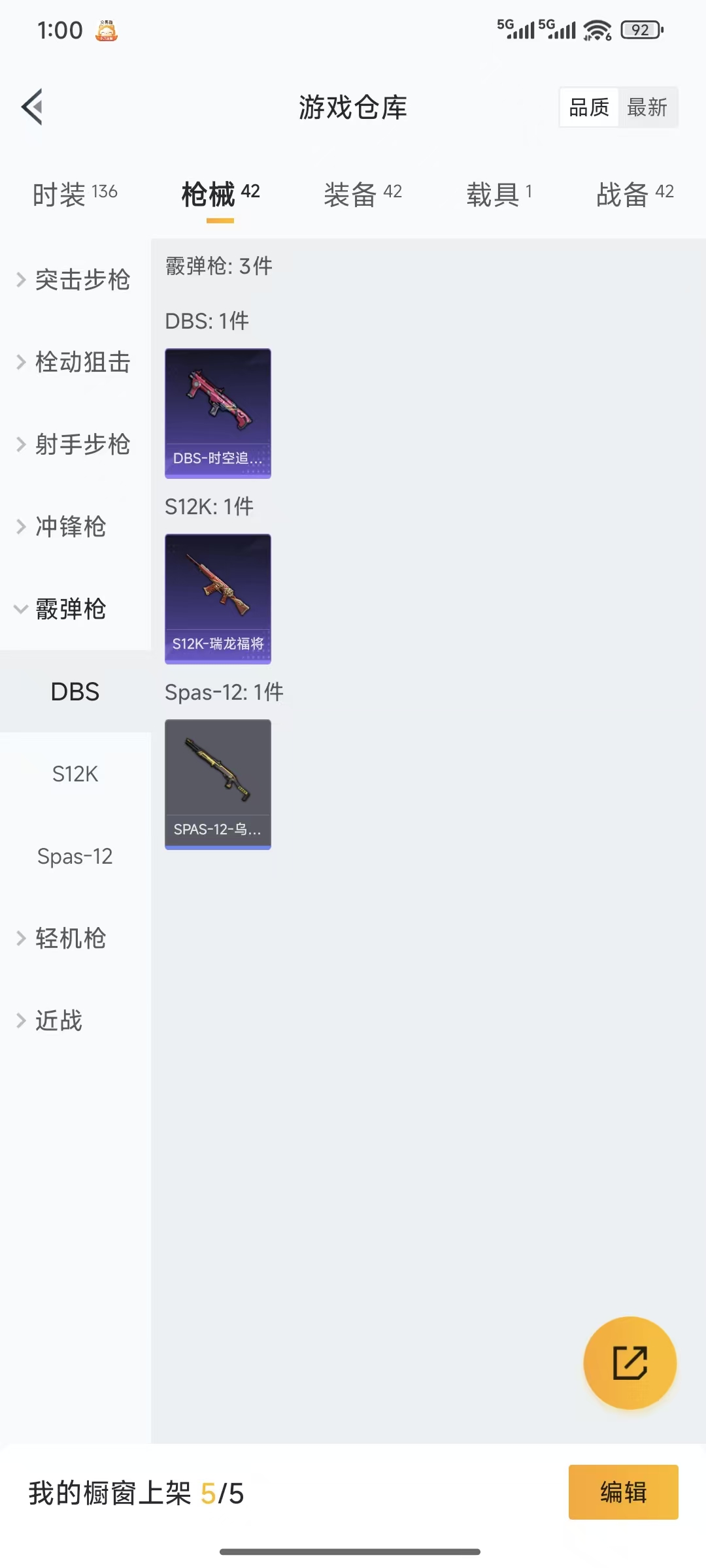
Task: Collapse the 霰弹枪 category
Action: (x=71, y=609)
